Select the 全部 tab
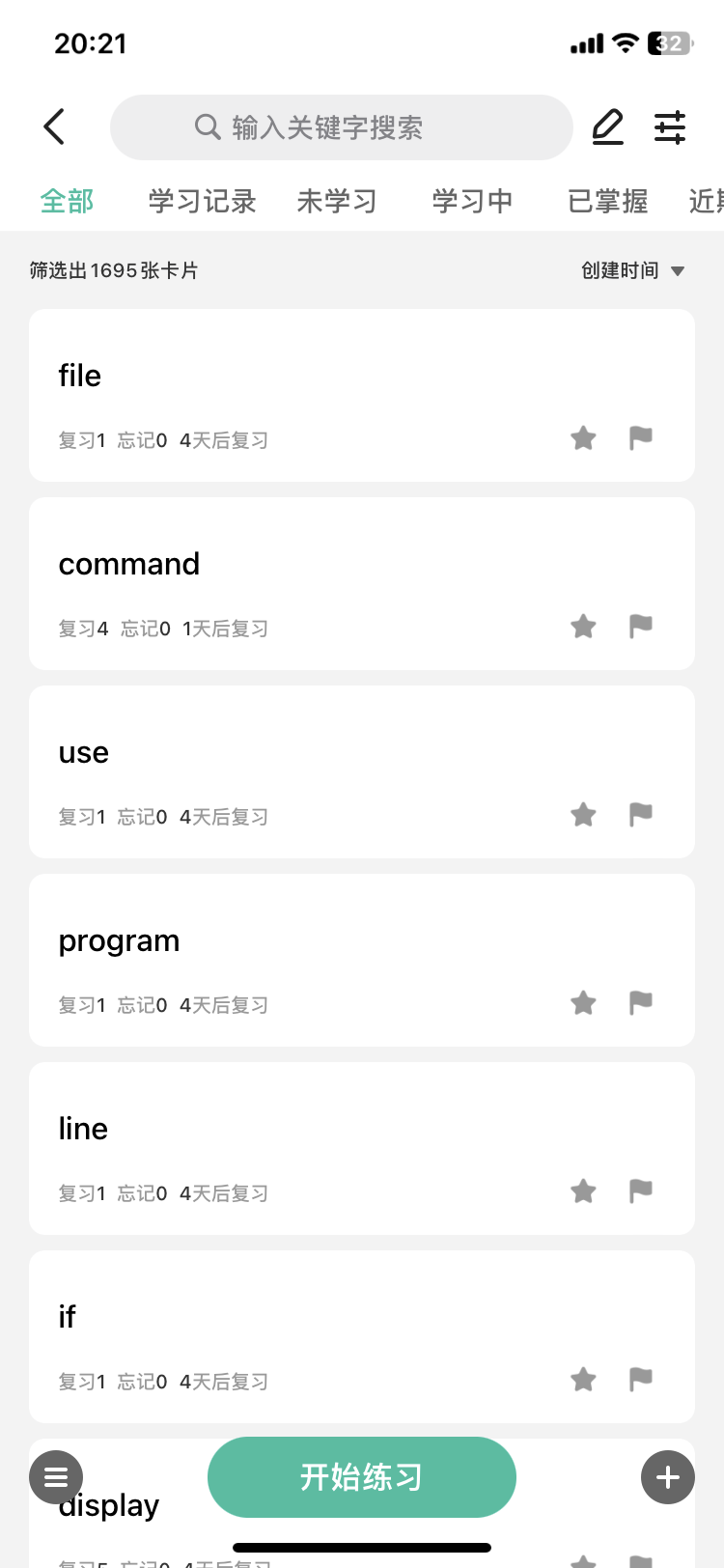This screenshot has width=724, height=1568. pos(67,201)
